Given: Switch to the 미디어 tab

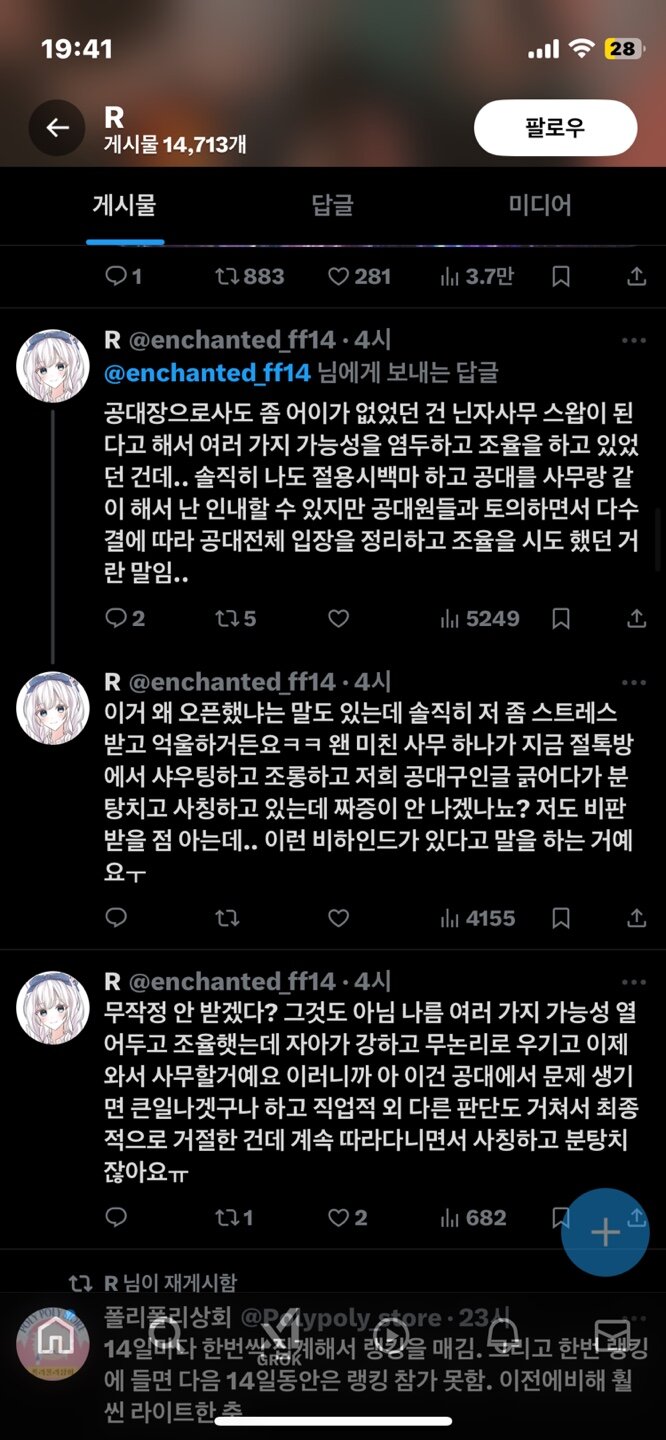Looking at the screenshot, I should pyautogui.click(x=540, y=206).
